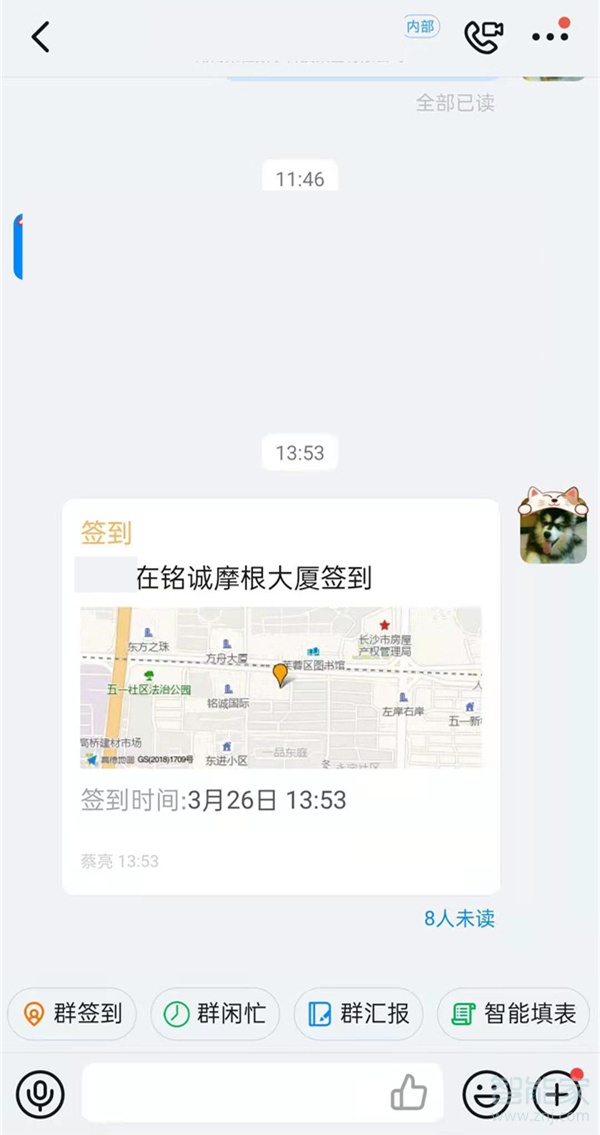Open the emoji picker
Image resolution: width=600 pixels, height=1135 pixels.
[x=486, y=1093]
